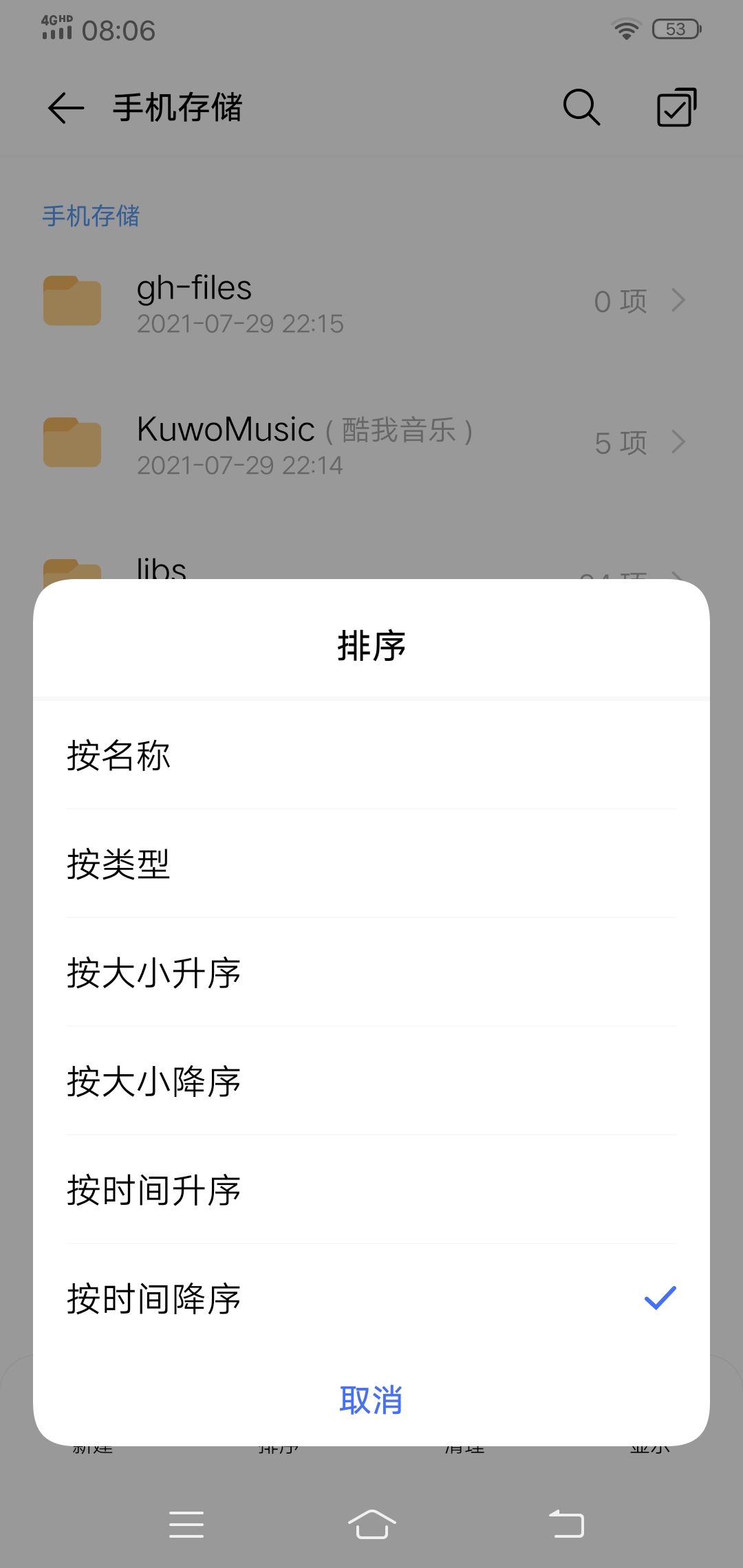The image size is (743, 1568).
Task: Click the gh-files folder icon
Action: 72,301
